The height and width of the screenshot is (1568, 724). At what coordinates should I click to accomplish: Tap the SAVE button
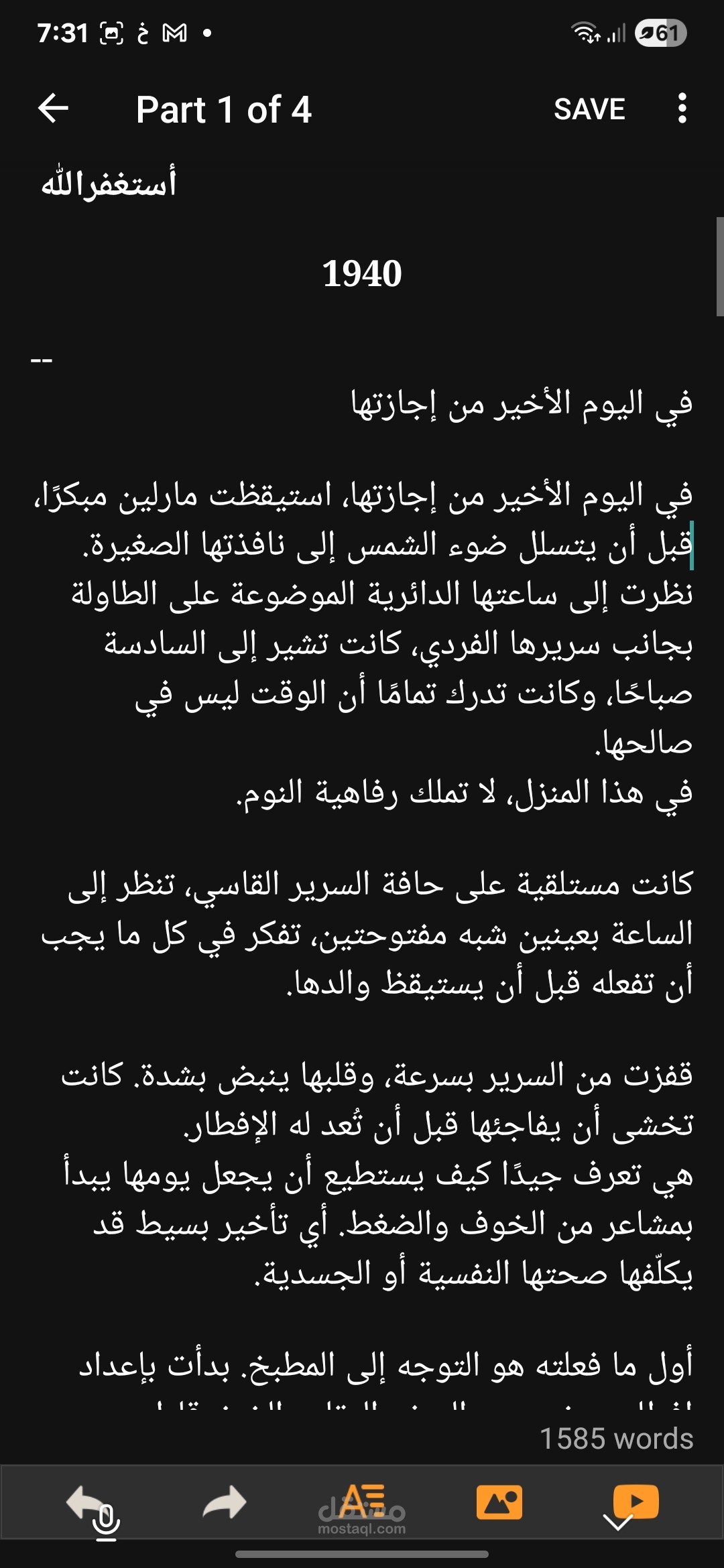coord(589,109)
